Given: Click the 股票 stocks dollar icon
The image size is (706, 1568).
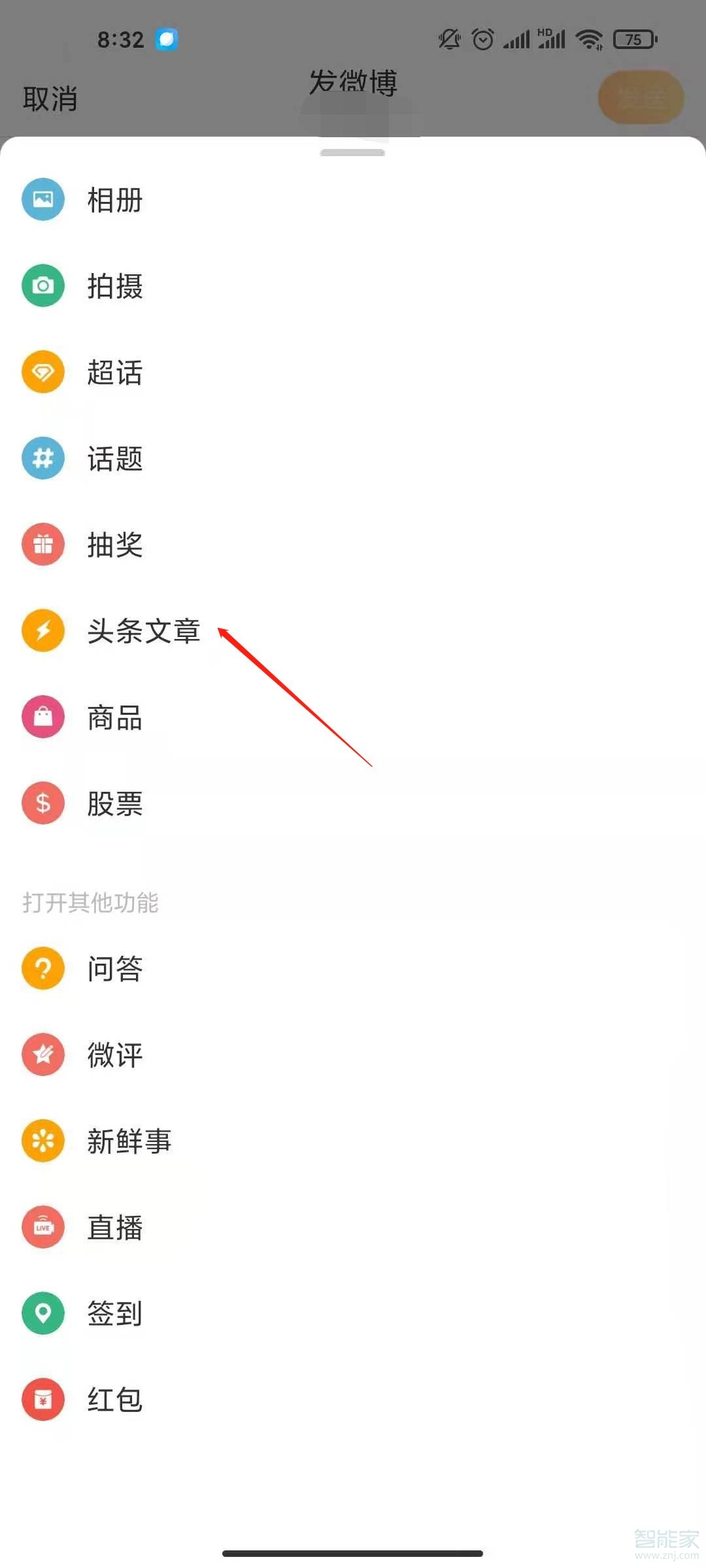Looking at the screenshot, I should [42, 803].
